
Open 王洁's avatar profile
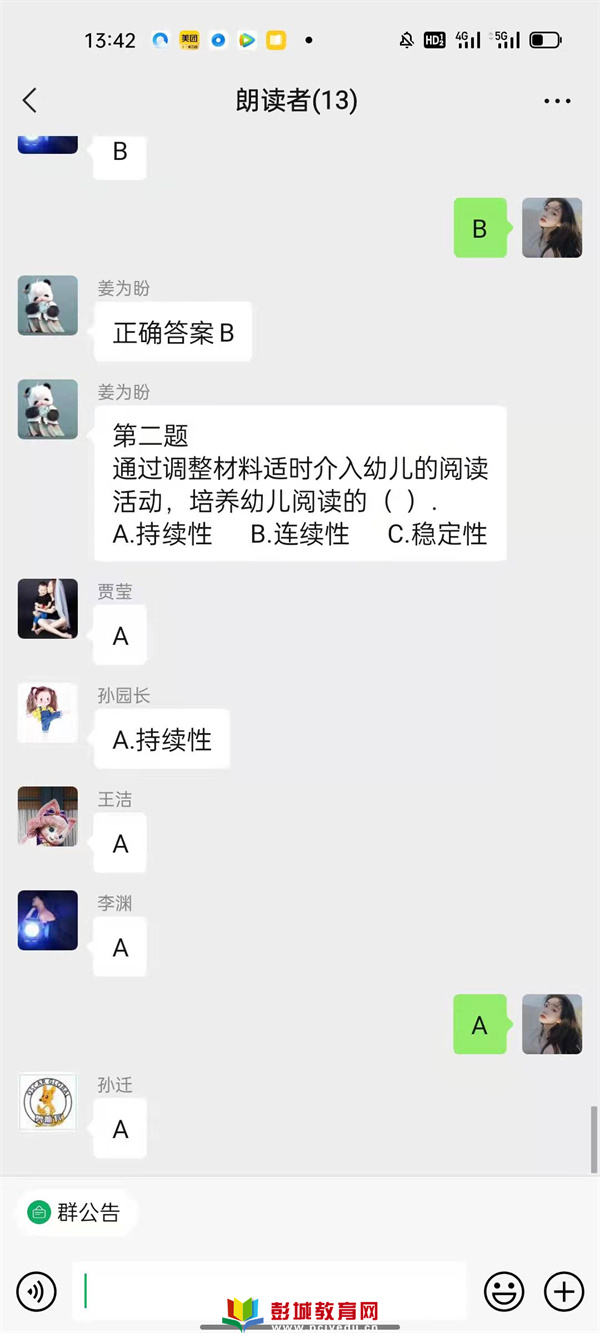48,816
